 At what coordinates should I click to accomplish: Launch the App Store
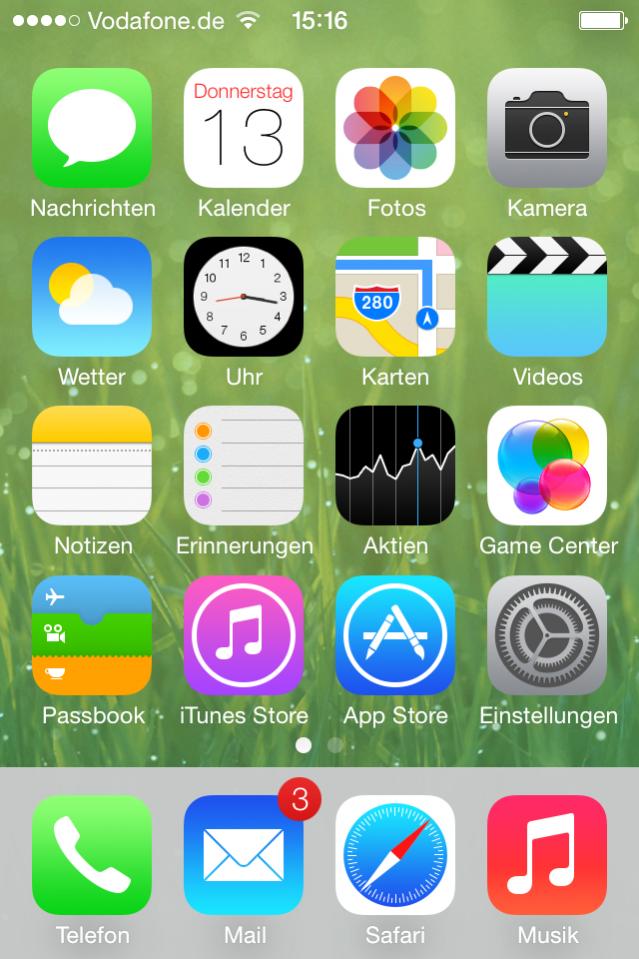coord(395,635)
